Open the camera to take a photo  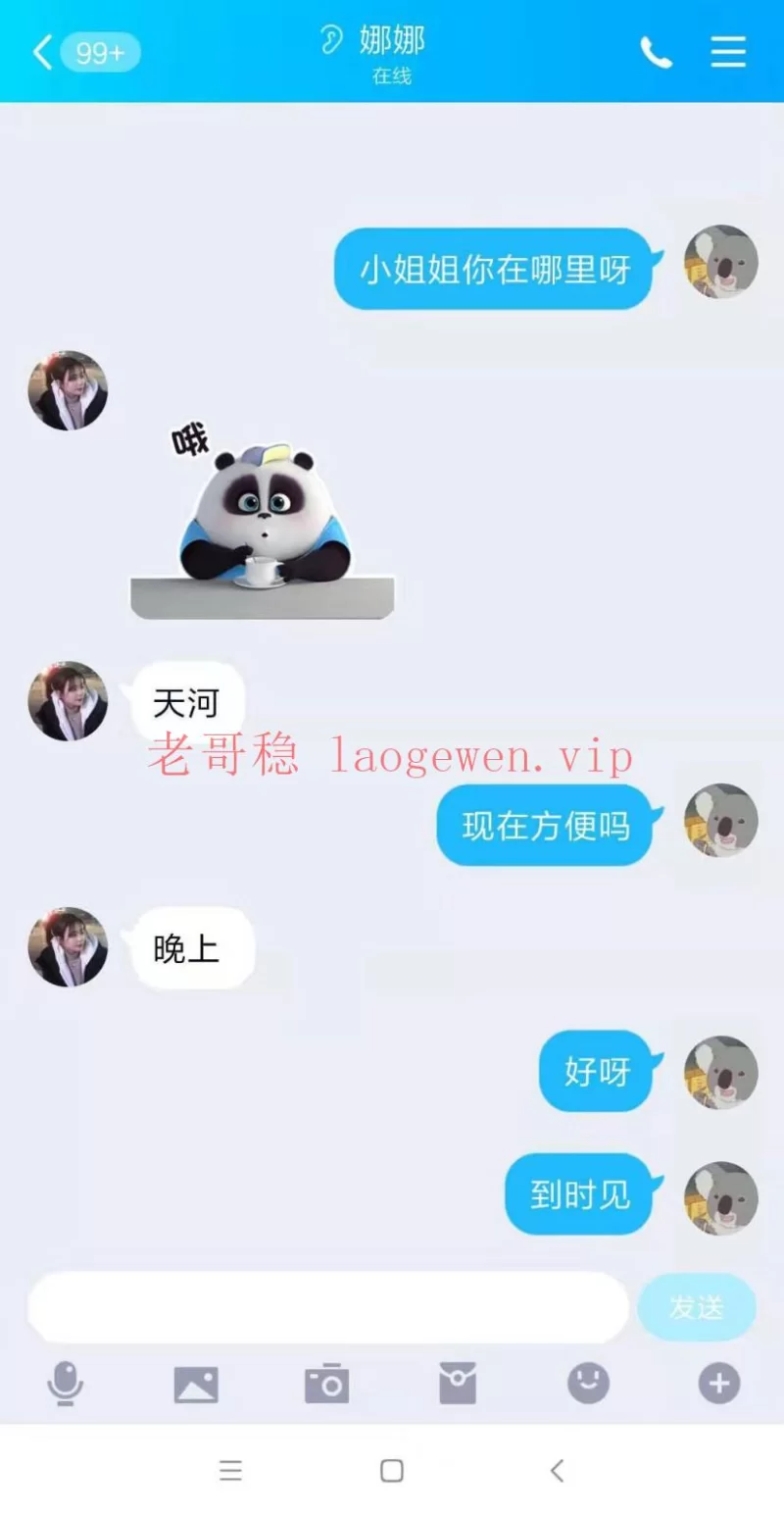click(326, 1385)
